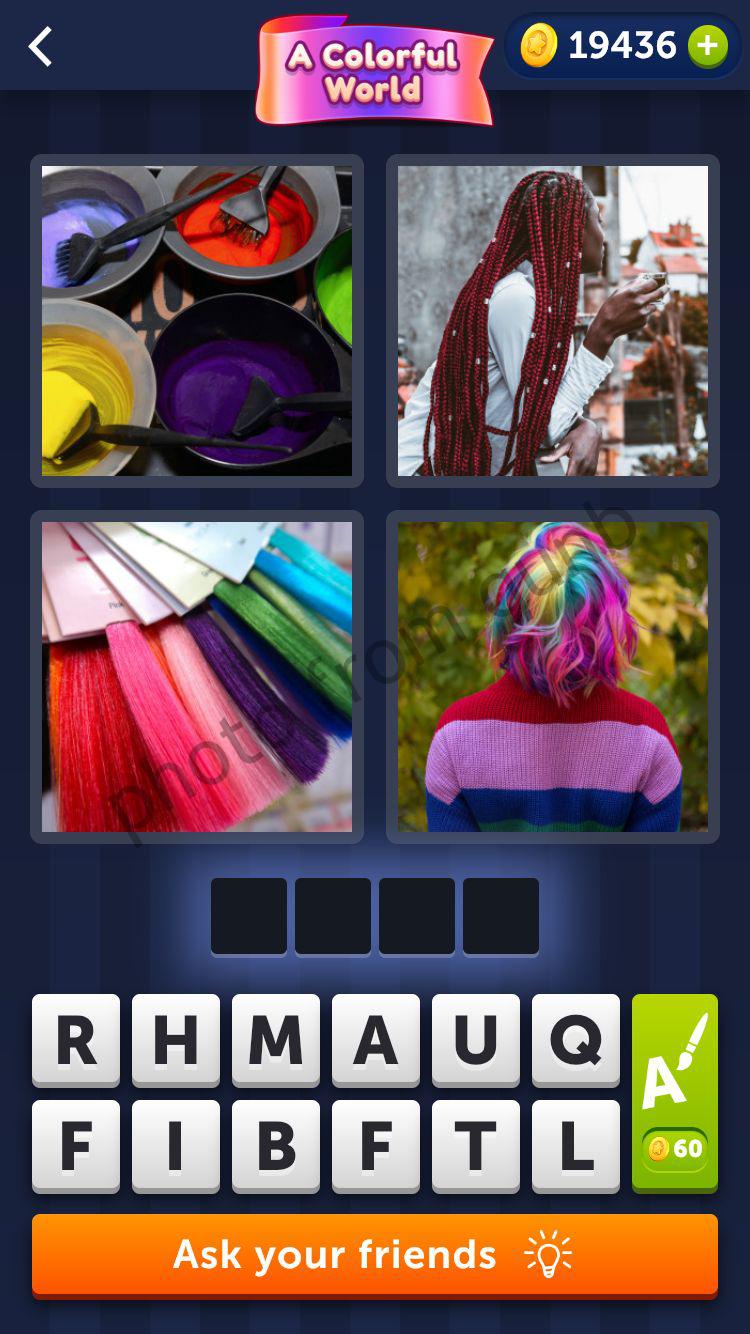The width and height of the screenshot is (750, 1334).
Task: Choose the letter B tile
Action: click(276, 1146)
